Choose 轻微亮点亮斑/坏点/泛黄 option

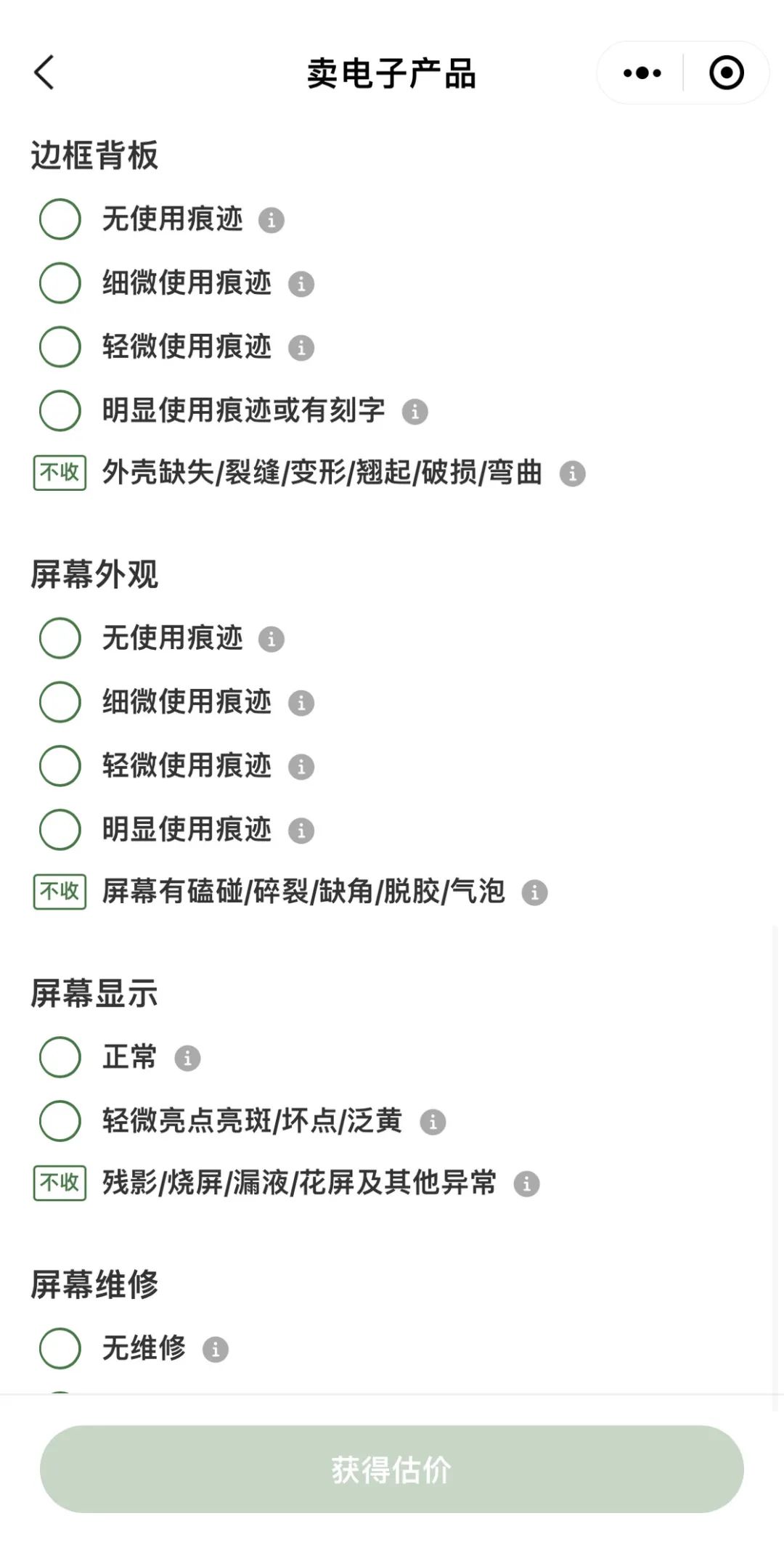(x=60, y=1121)
